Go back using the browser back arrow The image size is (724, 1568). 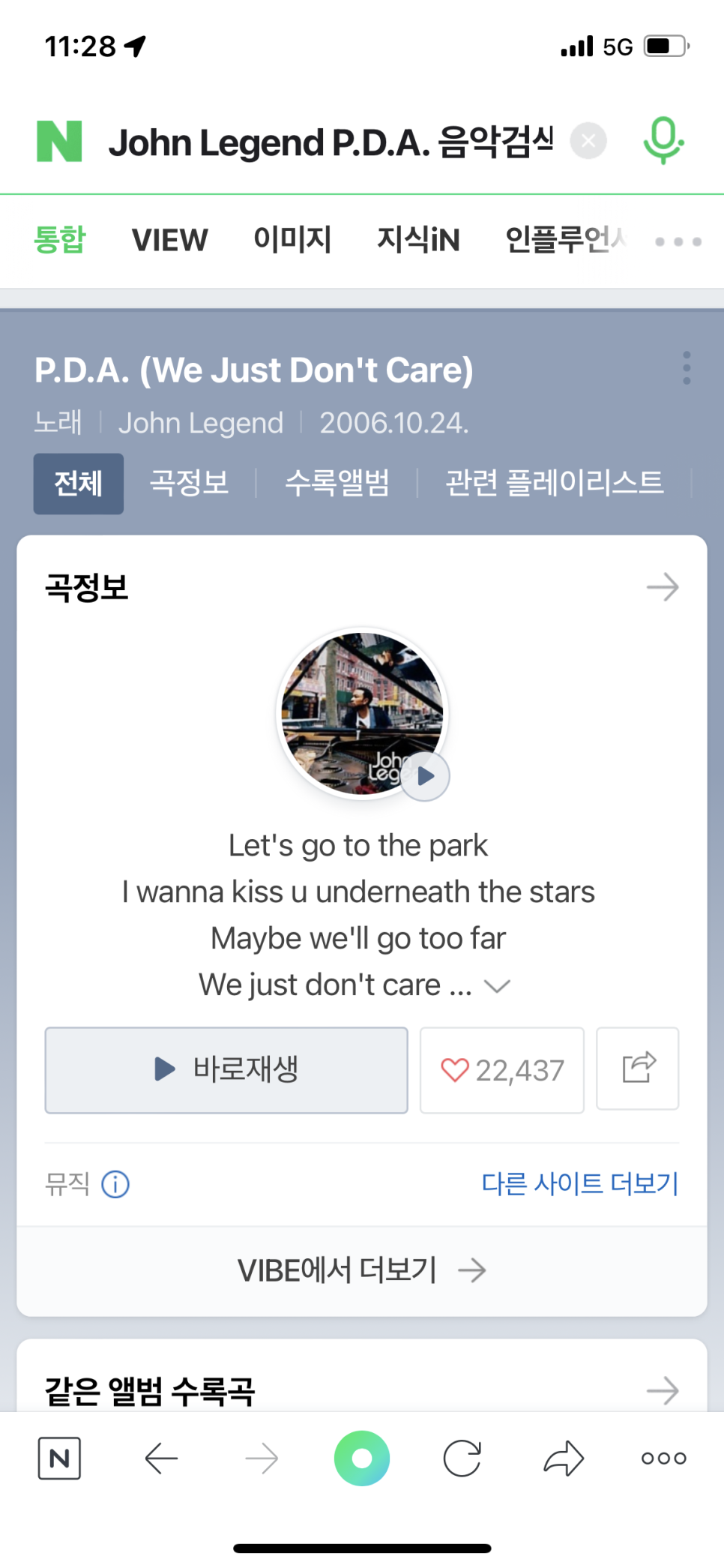[161, 1459]
